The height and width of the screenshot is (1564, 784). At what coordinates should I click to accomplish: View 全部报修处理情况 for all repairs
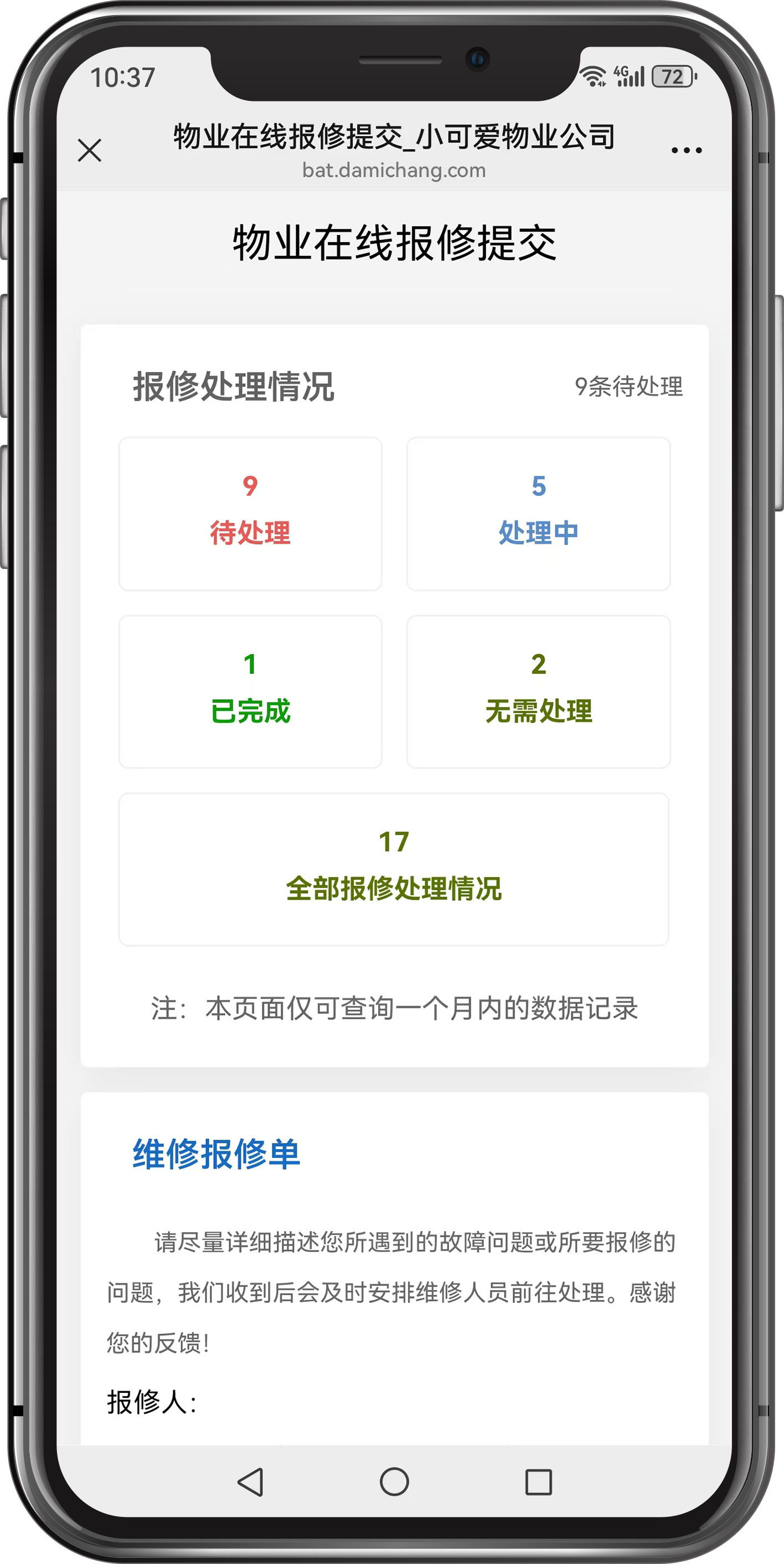pyautogui.click(x=394, y=869)
